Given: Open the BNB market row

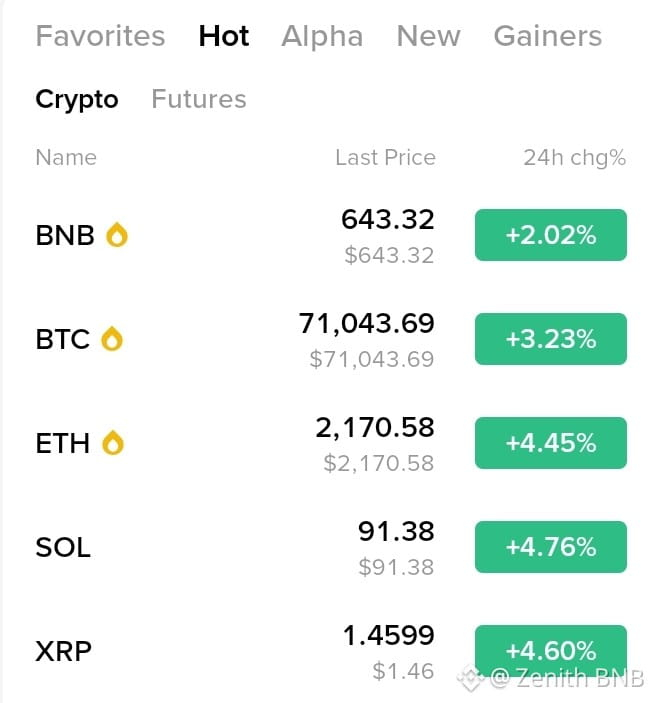Looking at the screenshot, I should (331, 235).
